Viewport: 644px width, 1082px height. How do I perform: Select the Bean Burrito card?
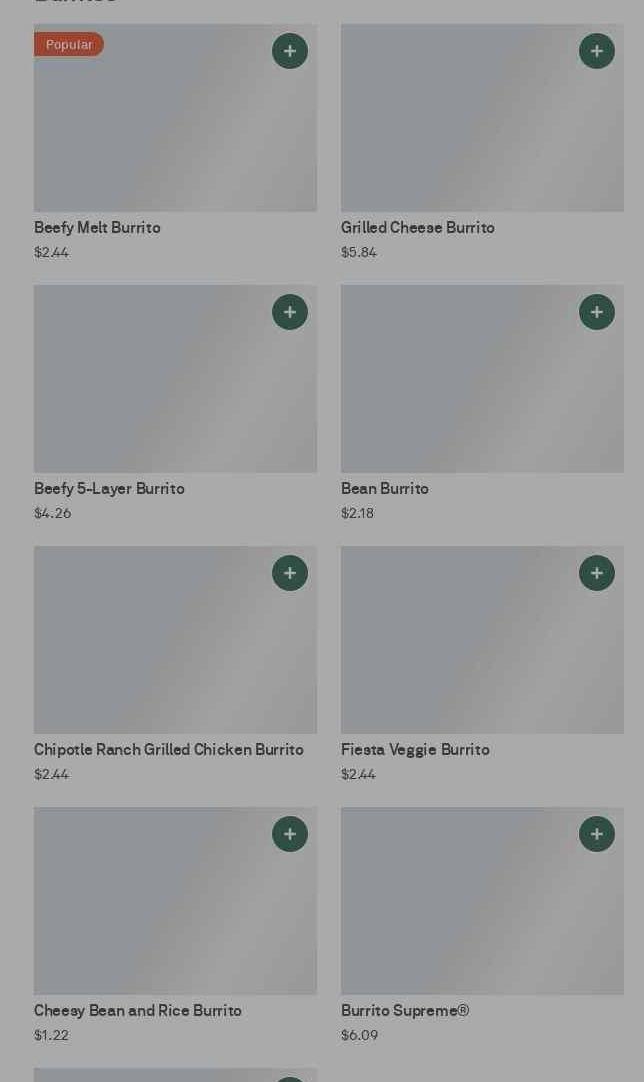pos(460,390)
